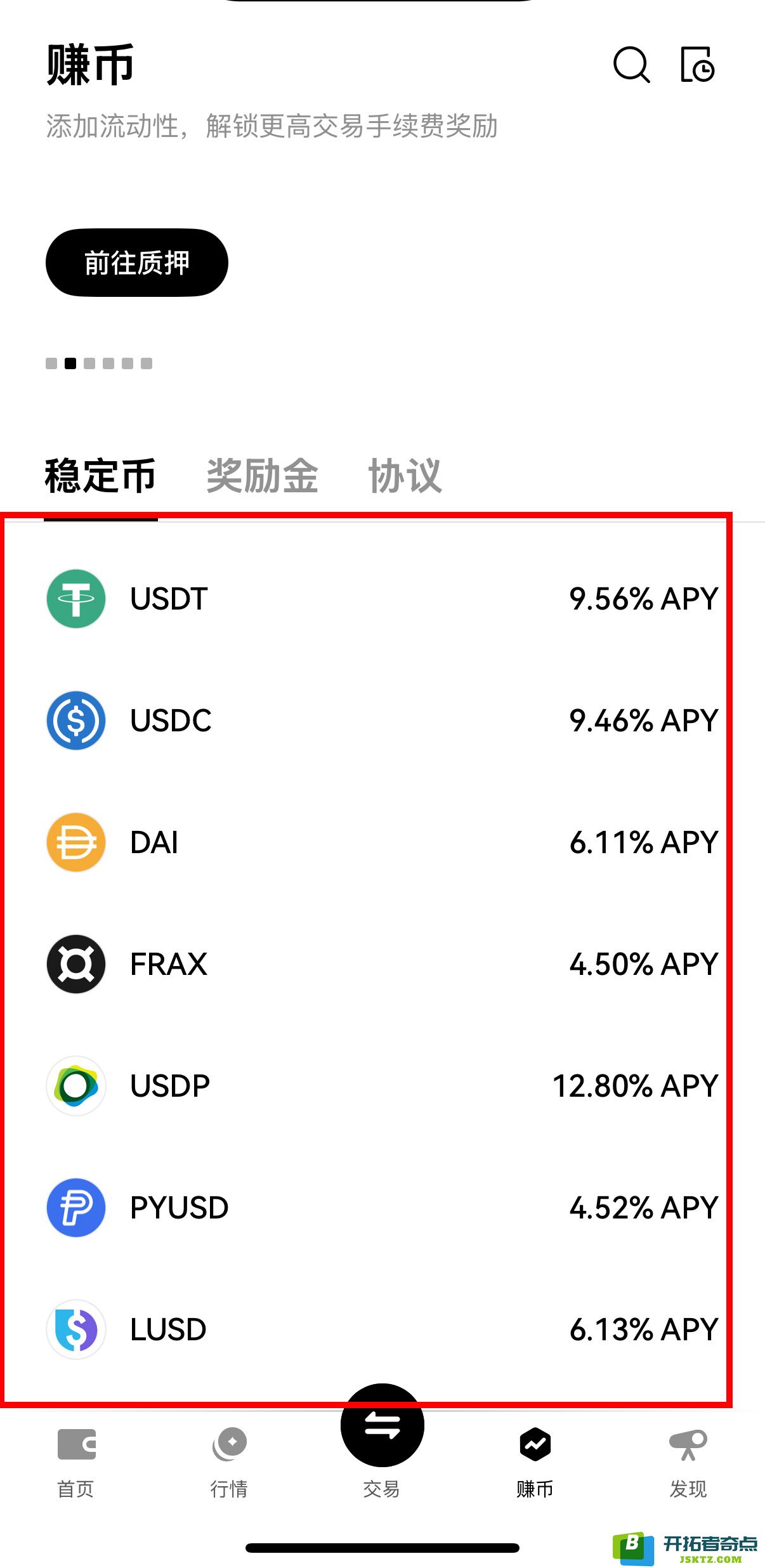
Task: Open the USDC earning row
Action: pos(383,721)
